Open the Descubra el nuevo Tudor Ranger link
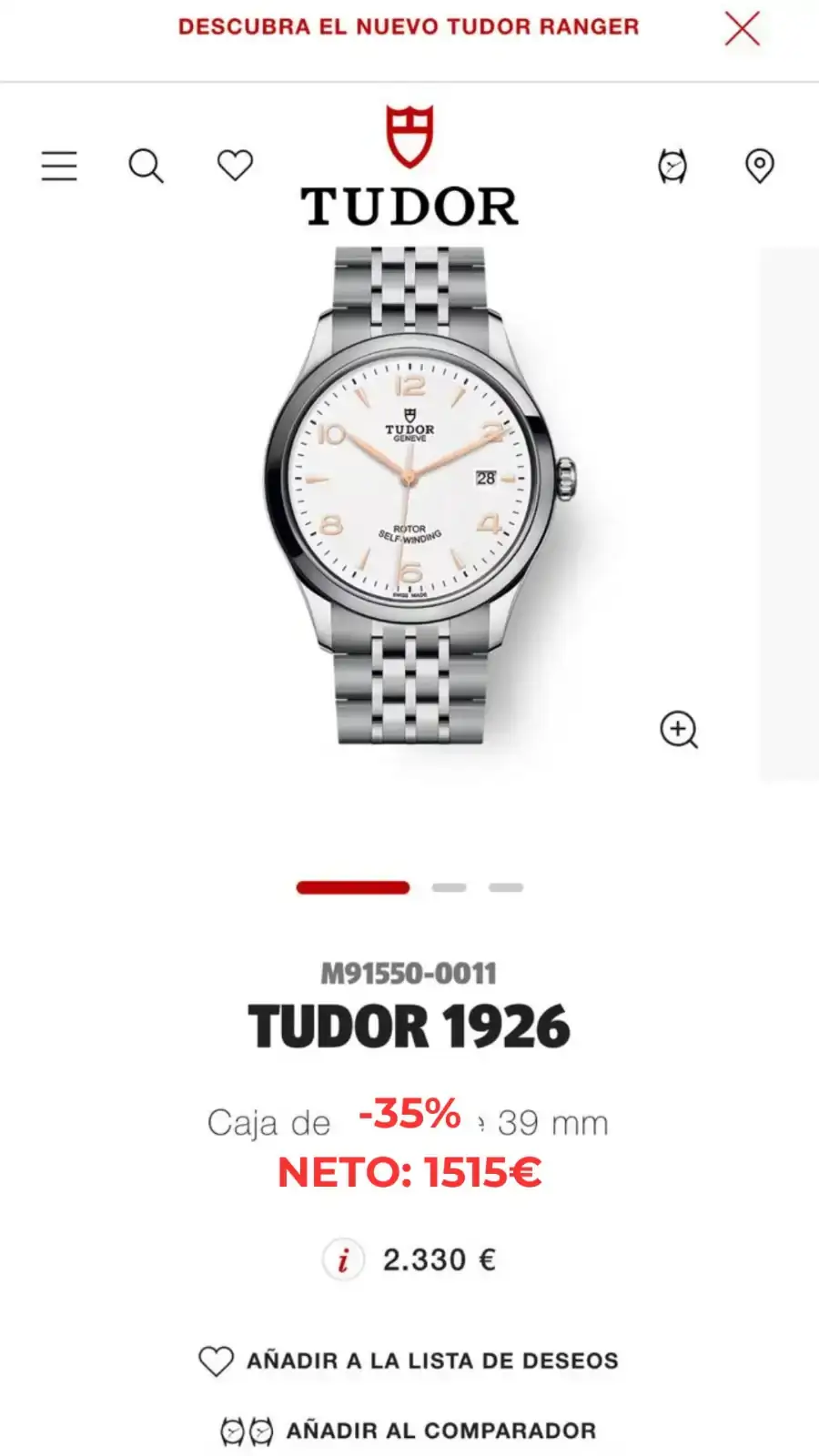Viewport: 819px width, 1456px height. (x=409, y=26)
